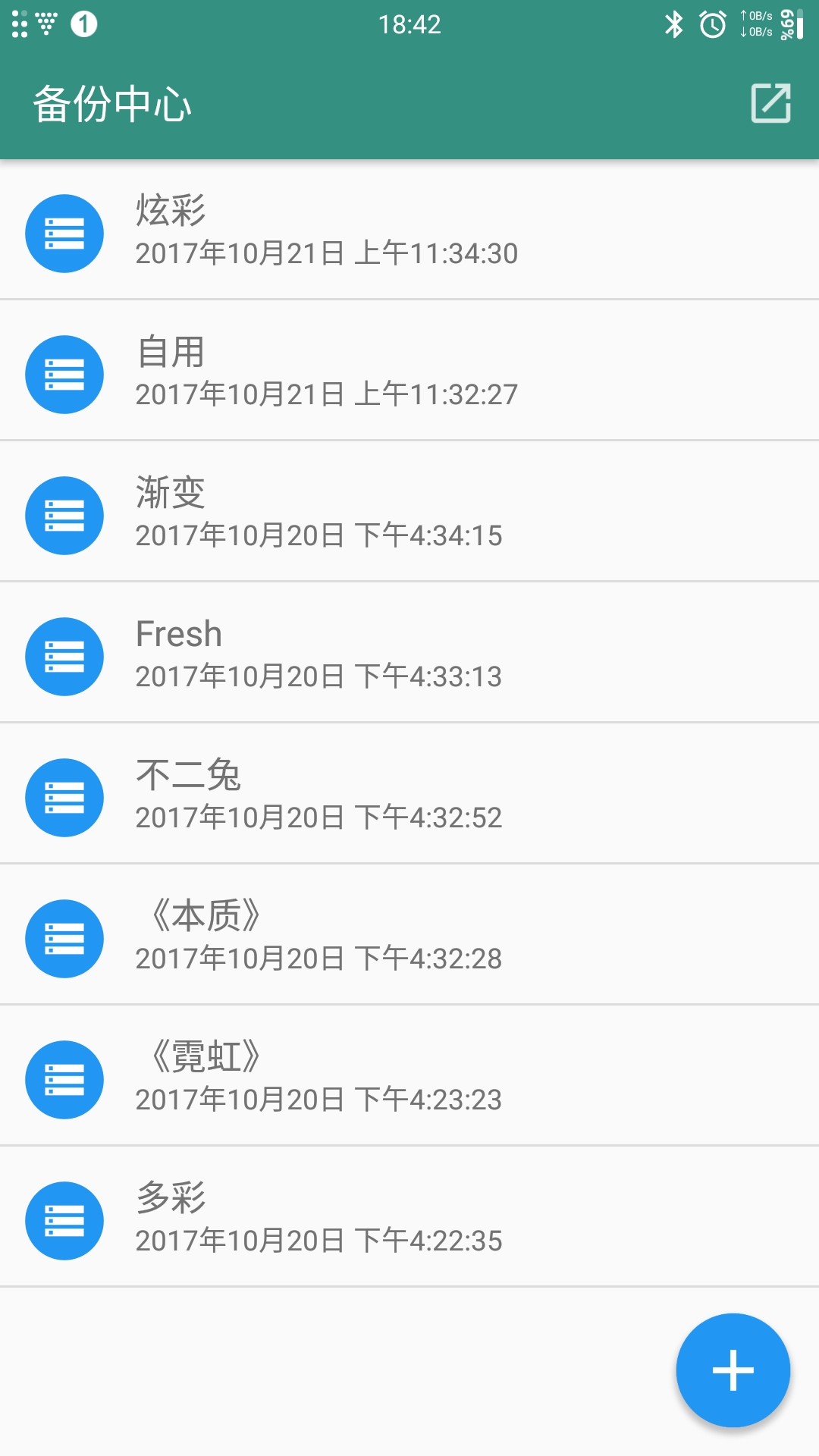Screen dimensions: 819x1456
Task: Click the backup icon next to 自用
Action: pos(64,374)
